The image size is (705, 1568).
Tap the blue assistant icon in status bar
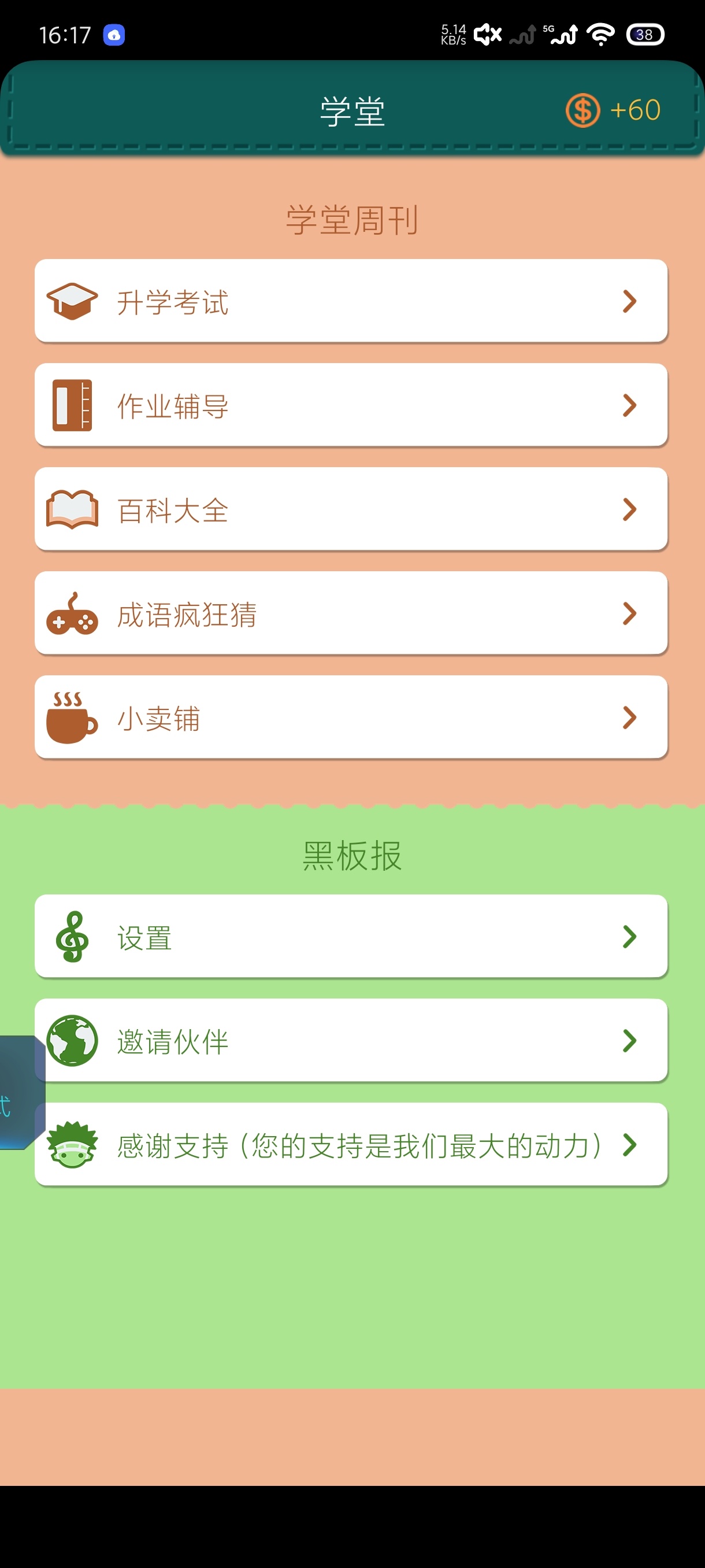point(114,35)
